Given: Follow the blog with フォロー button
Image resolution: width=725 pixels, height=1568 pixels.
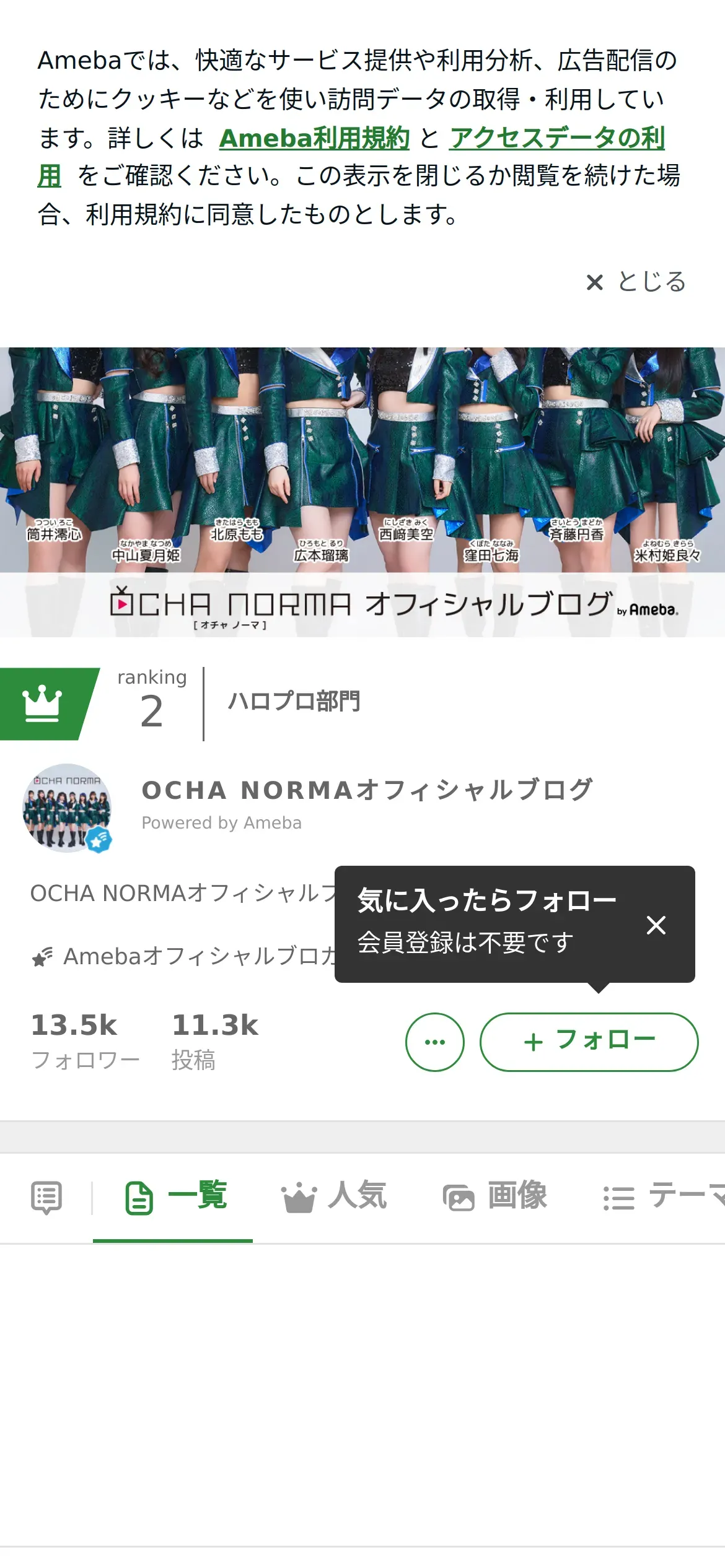Looking at the screenshot, I should (589, 1042).
